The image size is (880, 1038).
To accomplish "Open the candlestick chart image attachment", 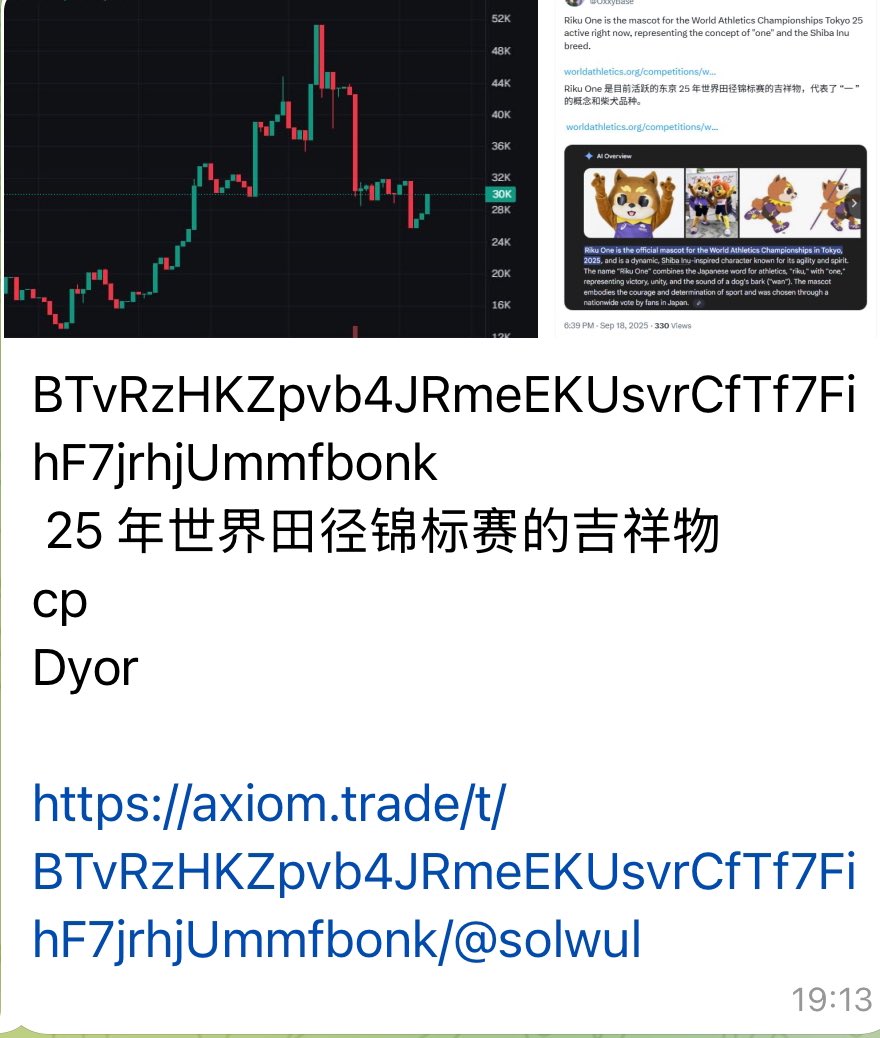I will point(270,168).
